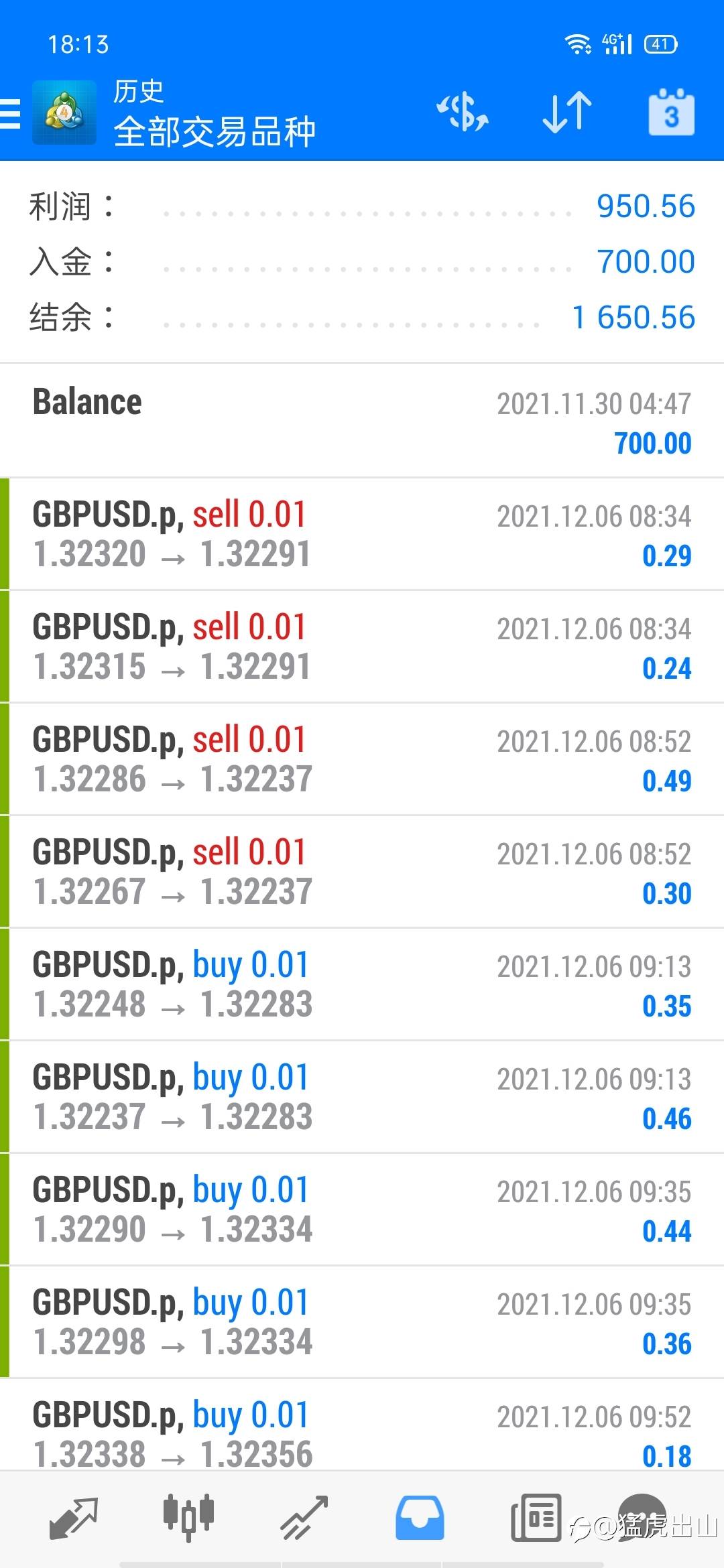View the buy trade opened at 1.32298
Screen dimensions: 724x1568
point(362,1322)
